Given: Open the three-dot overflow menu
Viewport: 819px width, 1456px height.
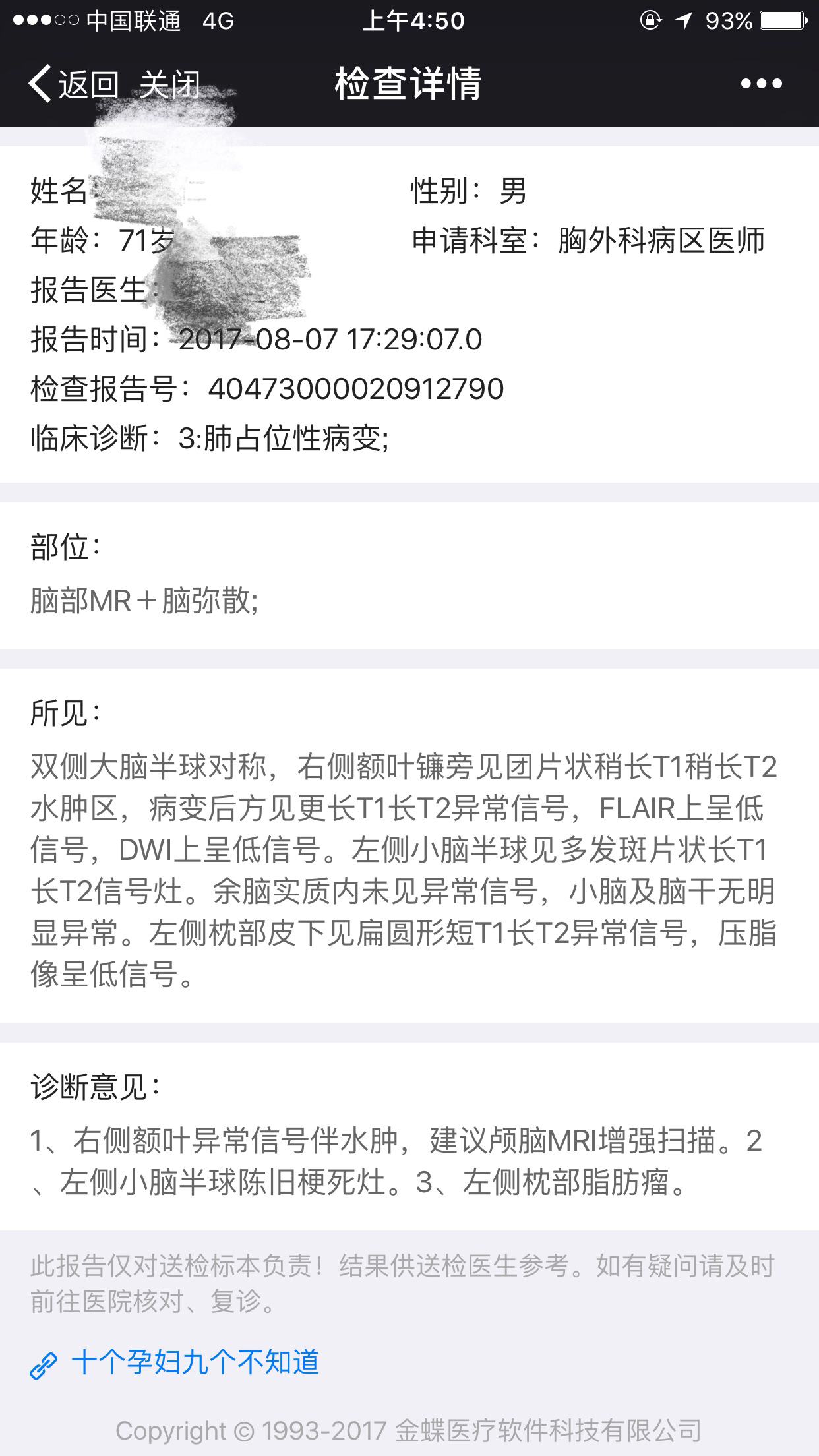Looking at the screenshot, I should [x=761, y=84].
